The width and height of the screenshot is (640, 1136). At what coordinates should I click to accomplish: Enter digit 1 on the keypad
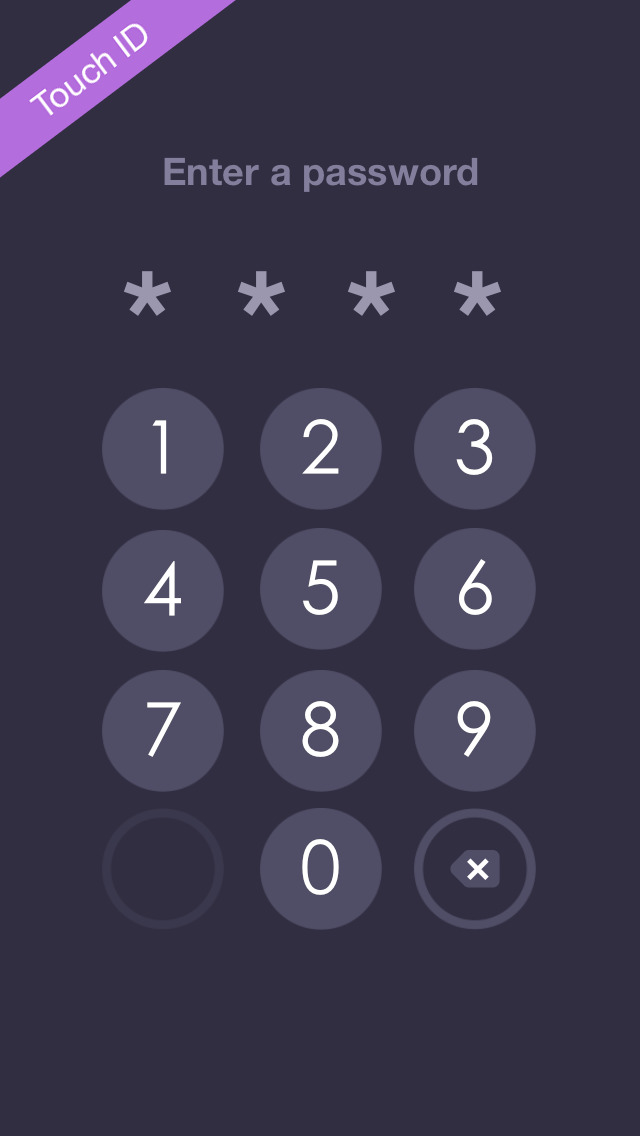pos(163,448)
